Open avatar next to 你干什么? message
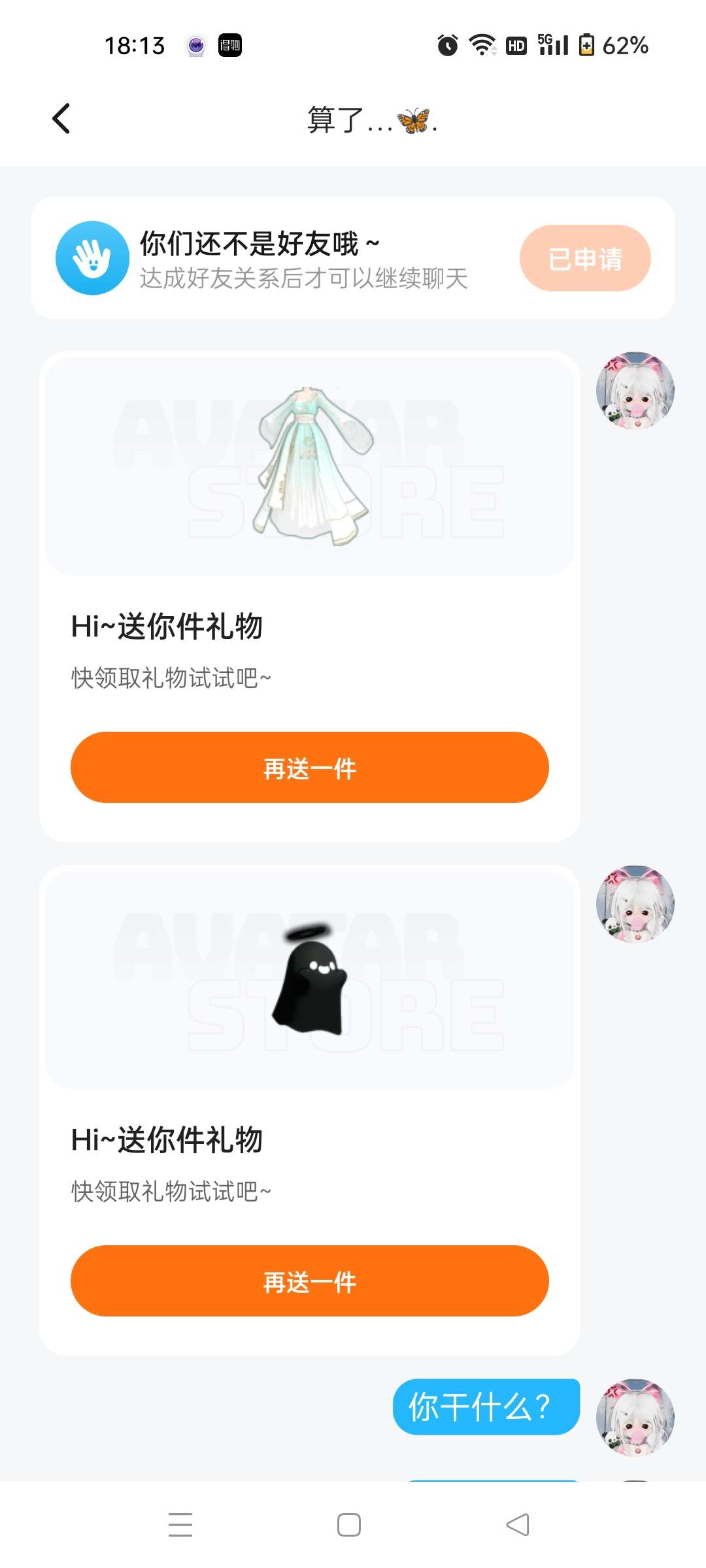 pyautogui.click(x=635, y=1417)
